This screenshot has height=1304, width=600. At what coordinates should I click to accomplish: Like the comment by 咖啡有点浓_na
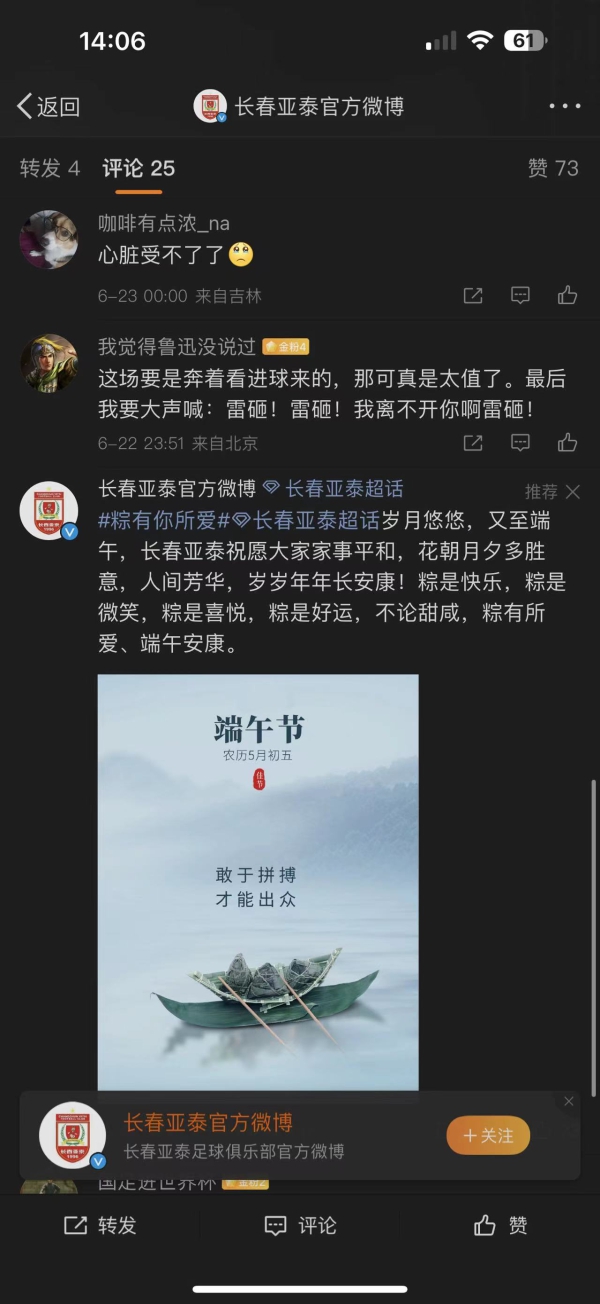coord(567,295)
